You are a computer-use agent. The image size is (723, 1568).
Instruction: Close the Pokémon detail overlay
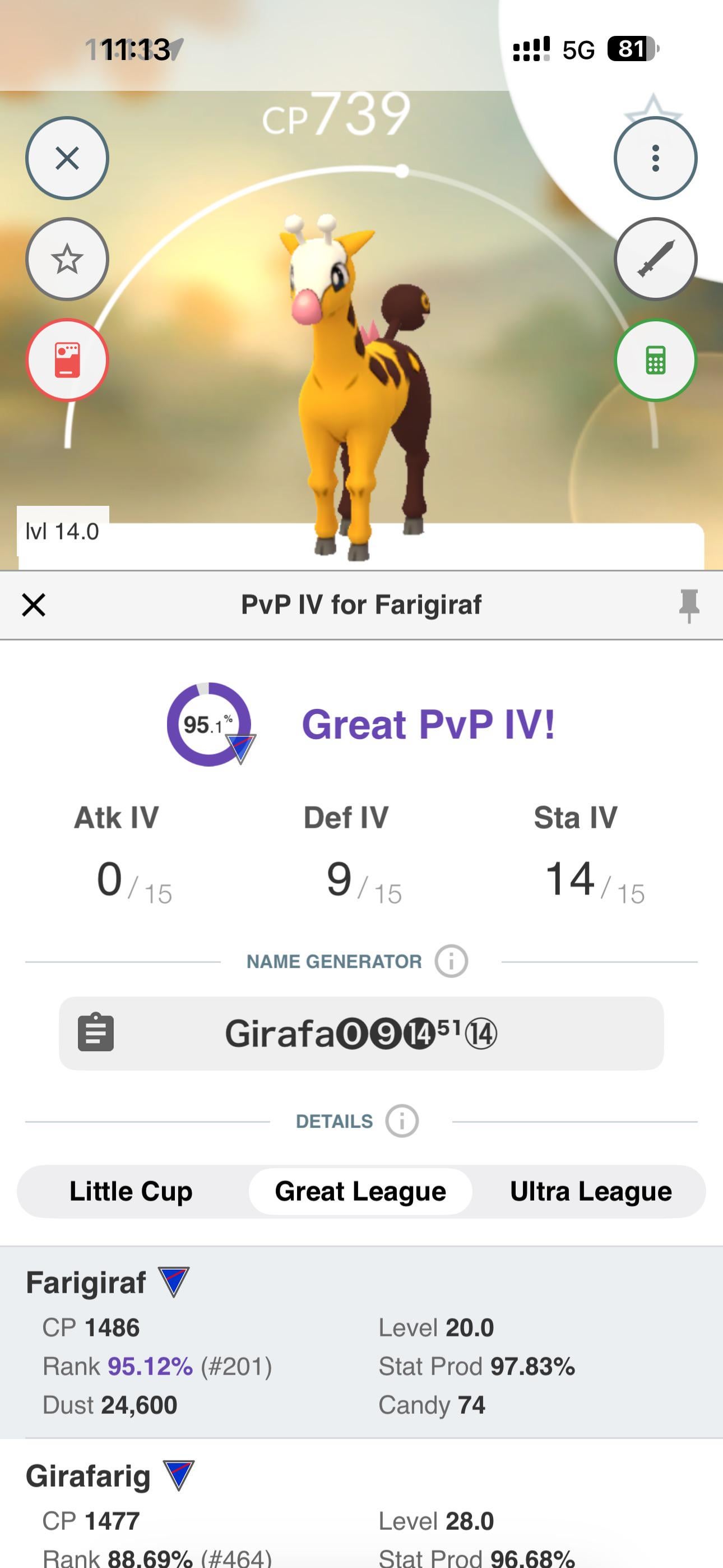(67, 158)
